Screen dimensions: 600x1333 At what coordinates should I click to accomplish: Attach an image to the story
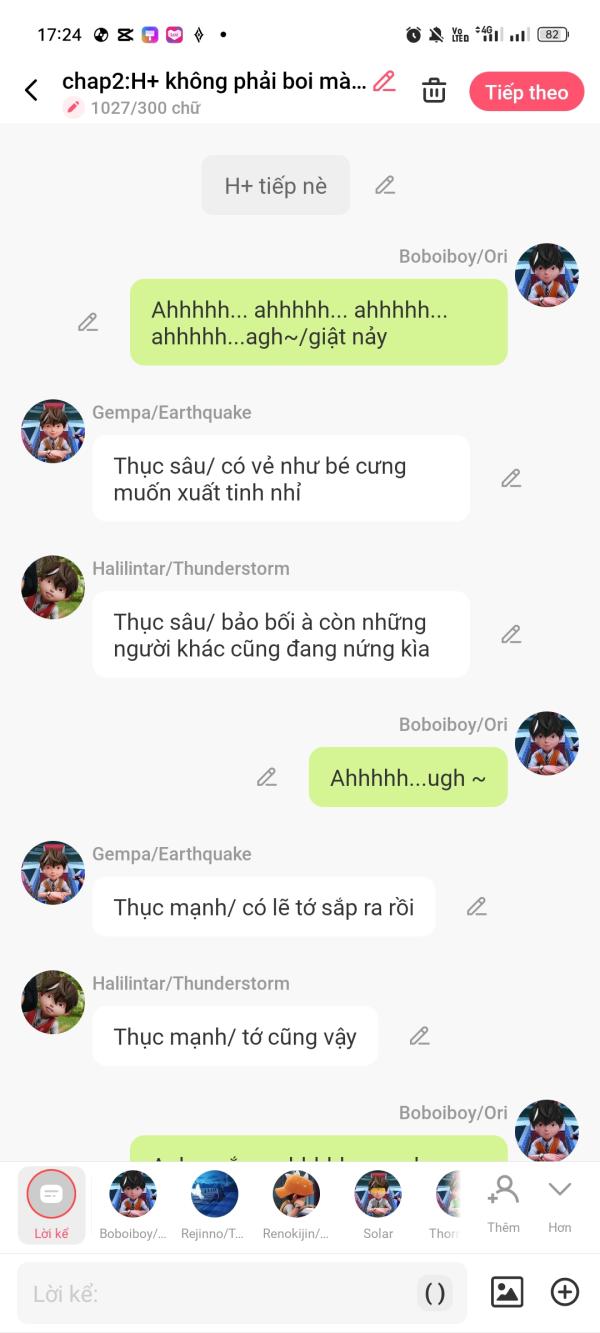coord(507,1292)
